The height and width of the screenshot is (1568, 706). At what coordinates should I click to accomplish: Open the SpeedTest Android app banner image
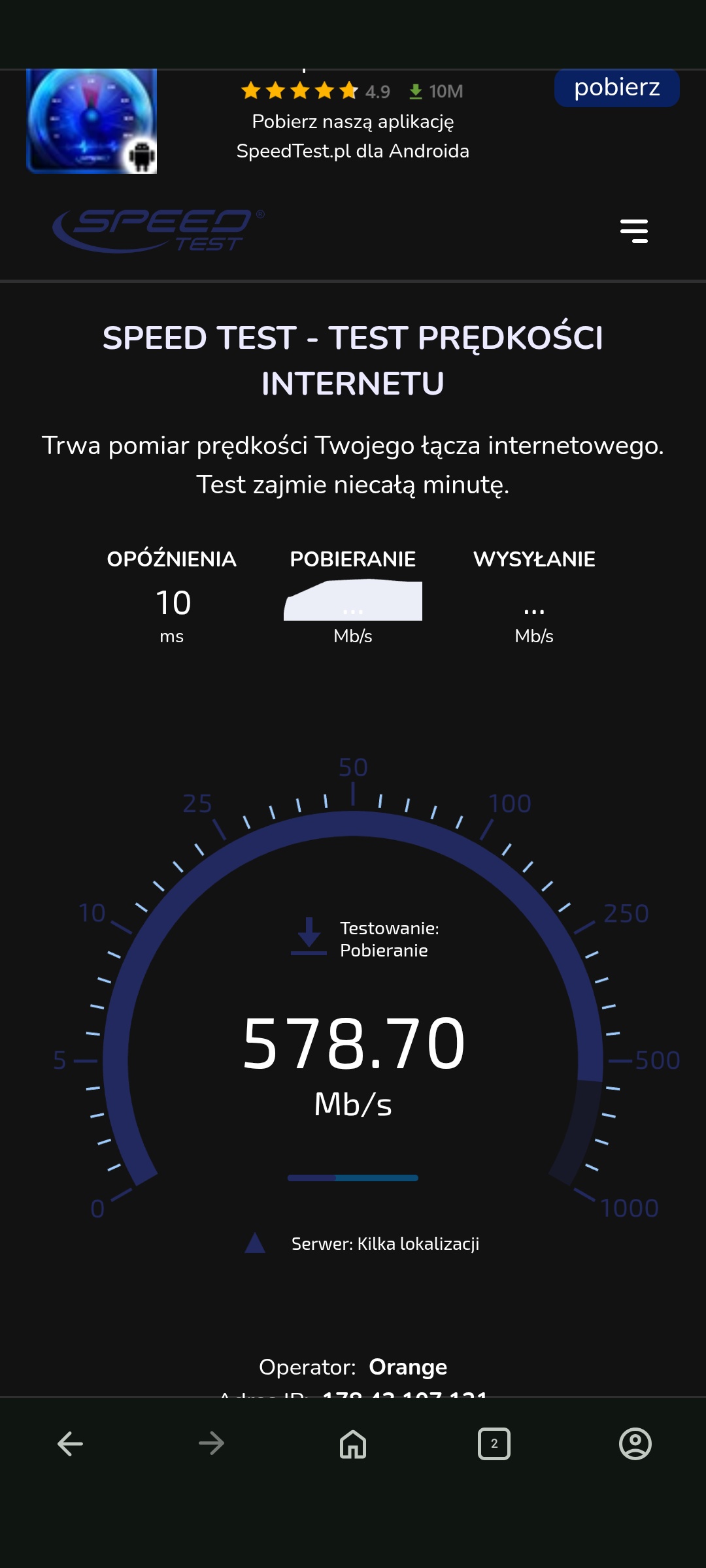click(92, 122)
